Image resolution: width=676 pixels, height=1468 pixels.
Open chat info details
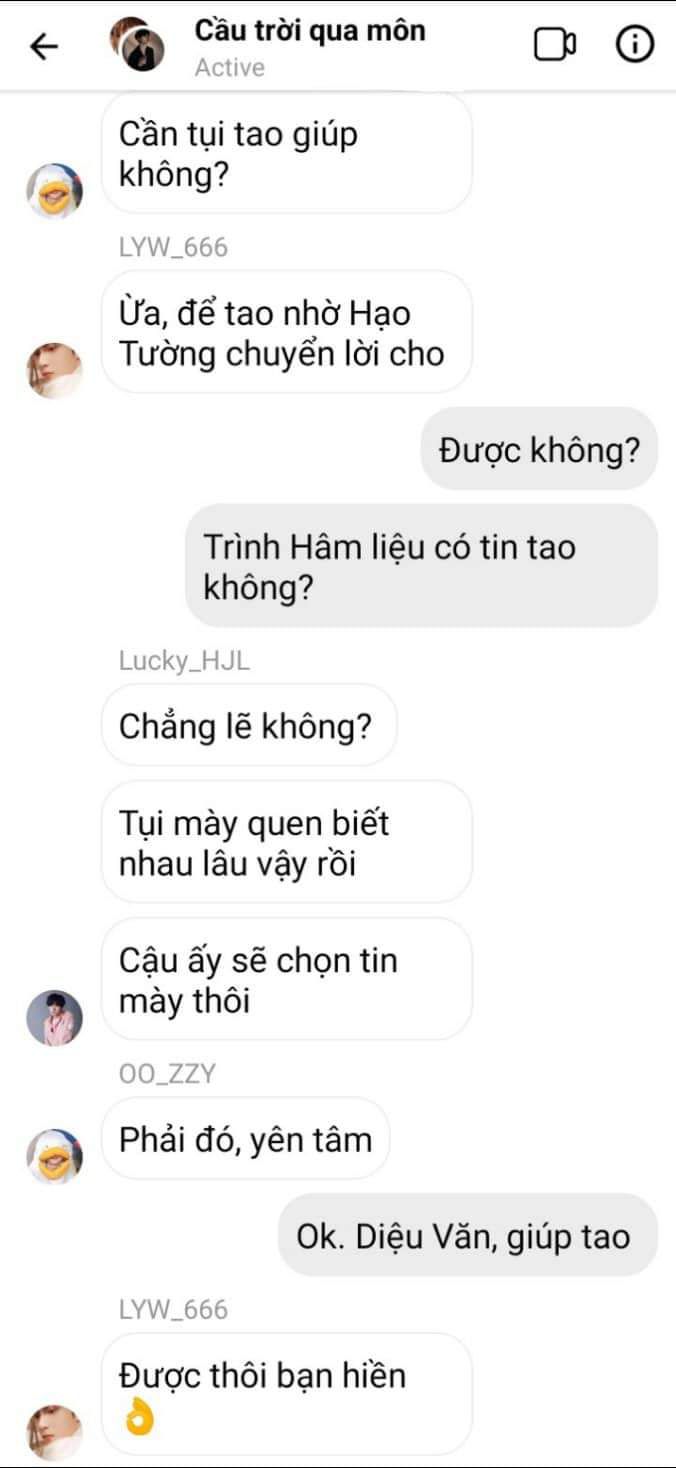634,45
